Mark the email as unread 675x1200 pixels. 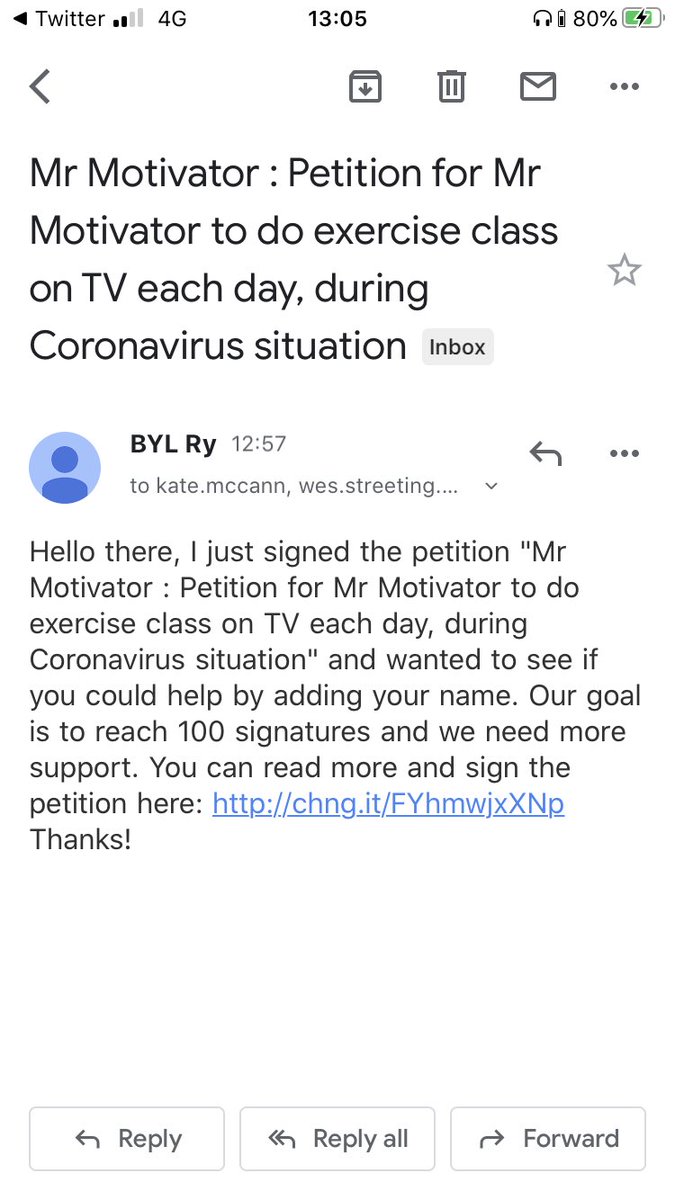pyautogui.click(x=538, y=87)
